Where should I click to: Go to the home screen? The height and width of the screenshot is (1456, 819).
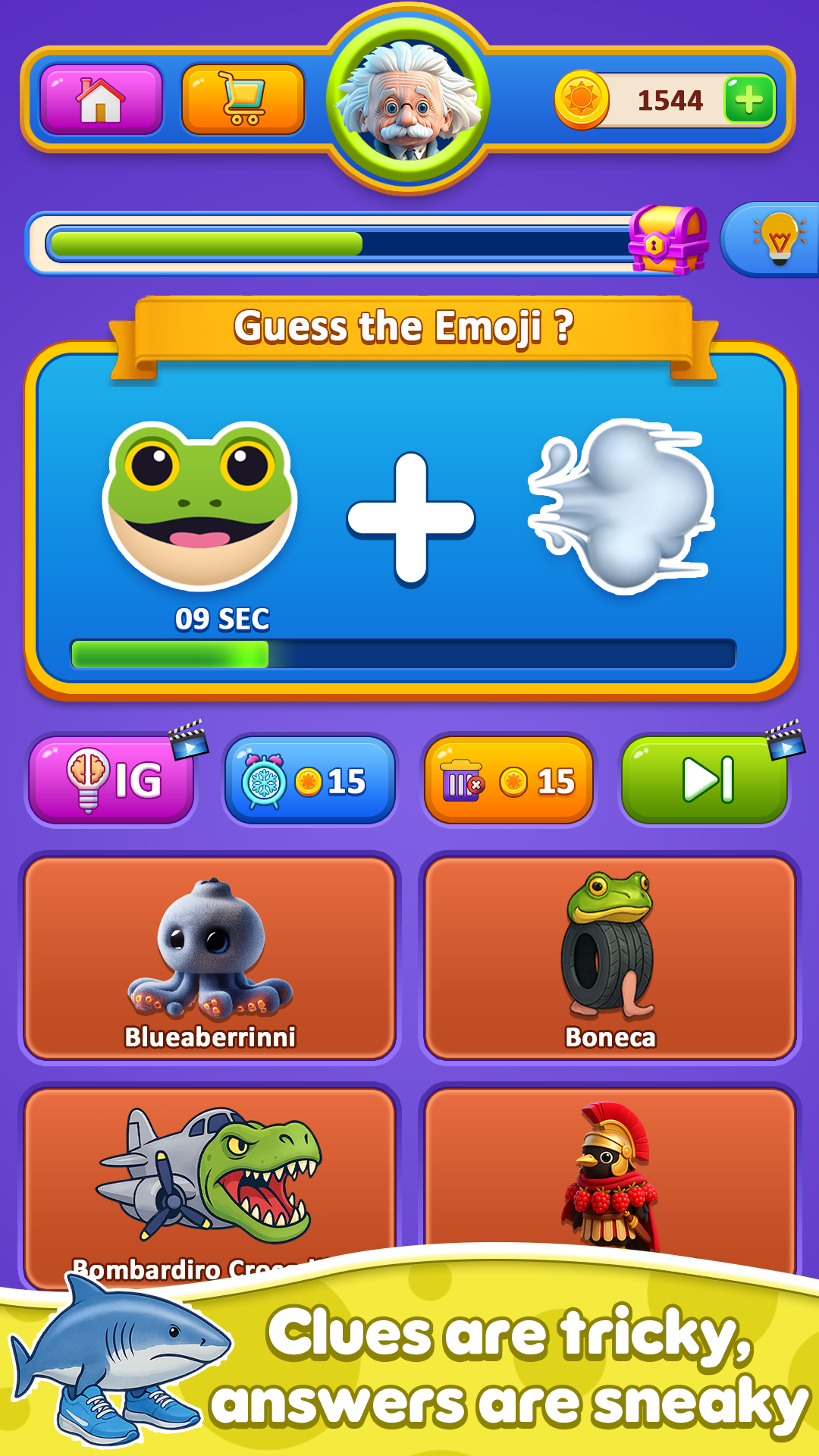[101, 100]
